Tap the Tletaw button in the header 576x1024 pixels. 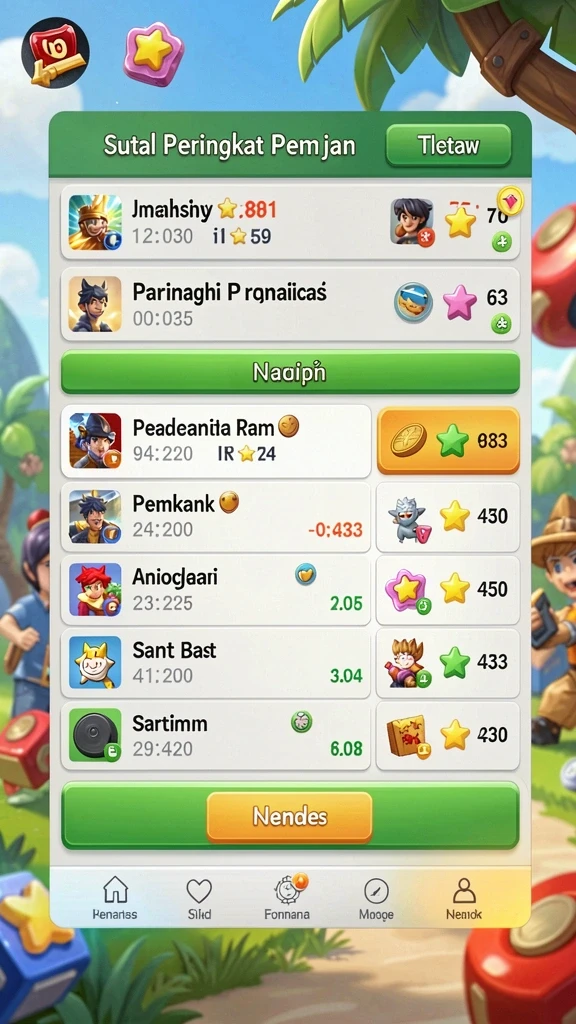(x=448, y=145)
